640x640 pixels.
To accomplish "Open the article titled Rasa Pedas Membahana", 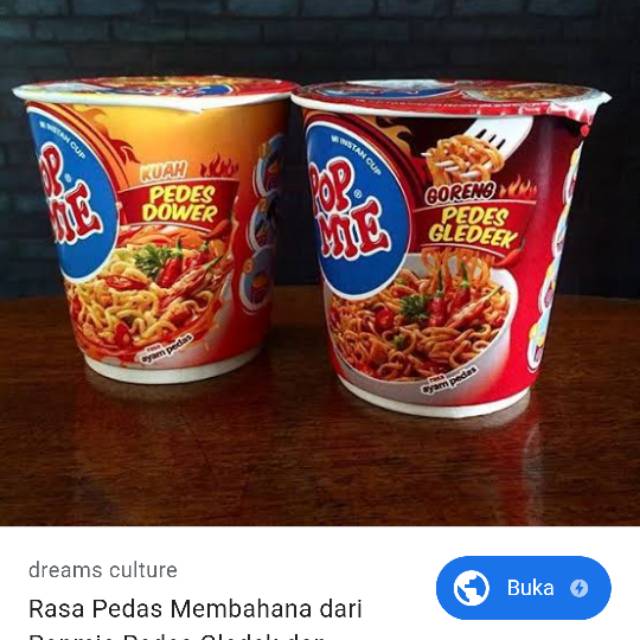I will point(195,608).
